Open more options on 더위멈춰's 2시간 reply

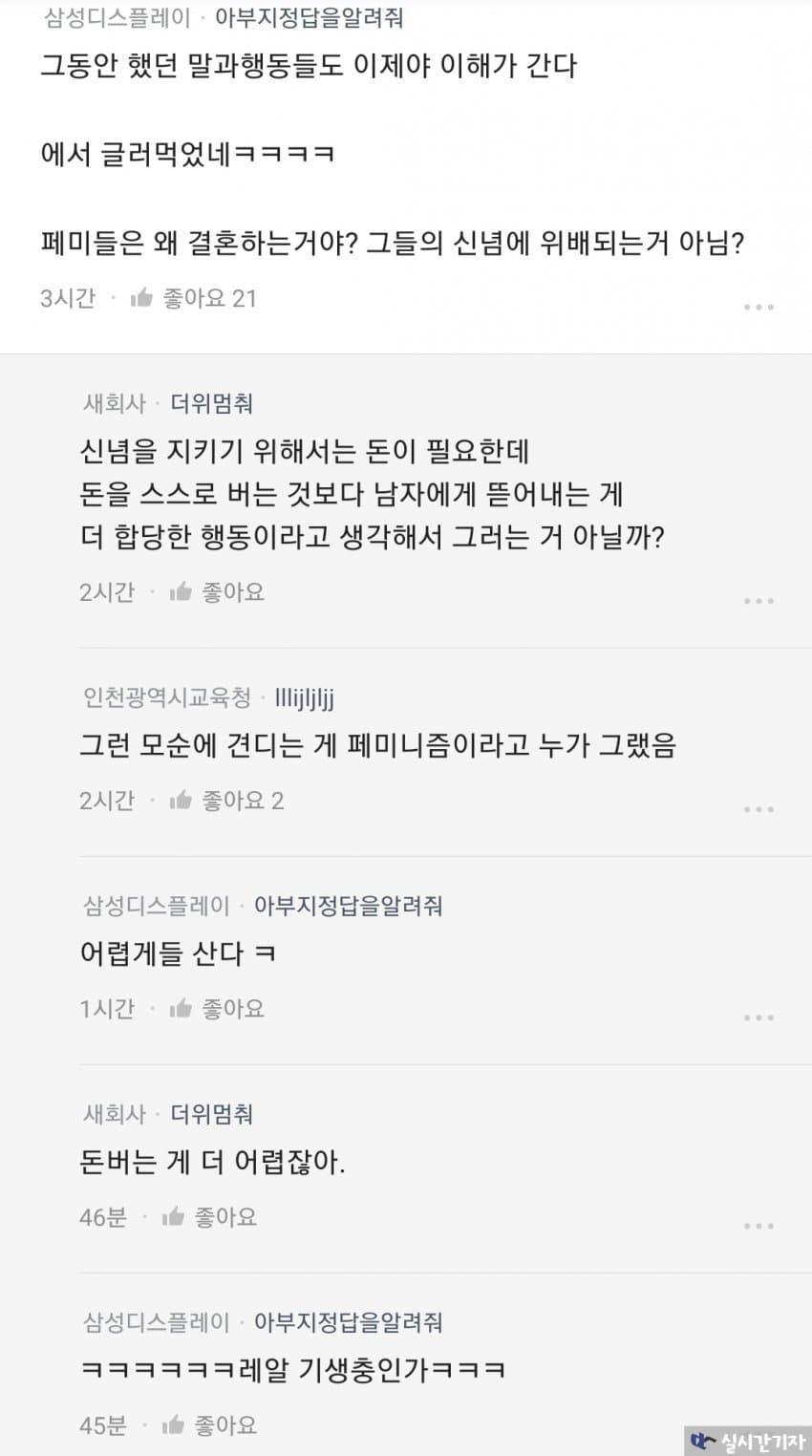coord(759,601)
